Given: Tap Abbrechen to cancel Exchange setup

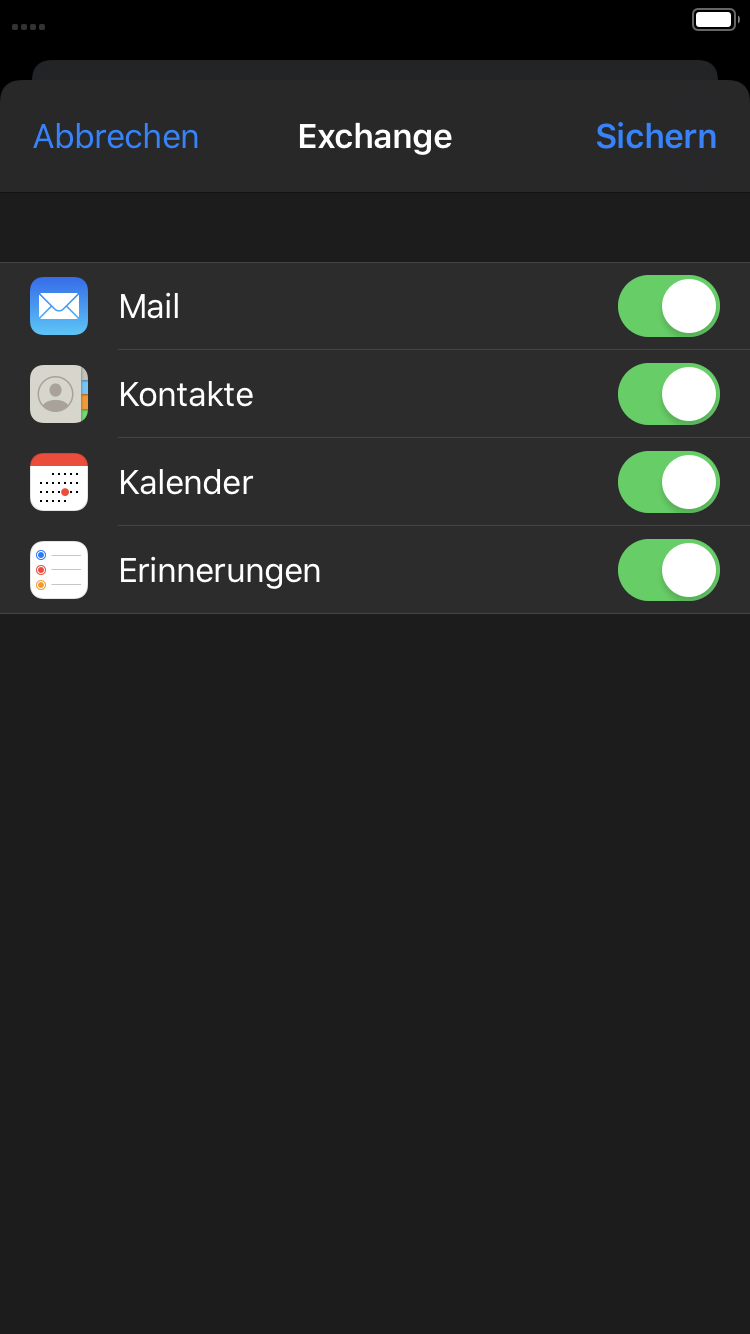Looking at the screenshot, I should point(116,137).
